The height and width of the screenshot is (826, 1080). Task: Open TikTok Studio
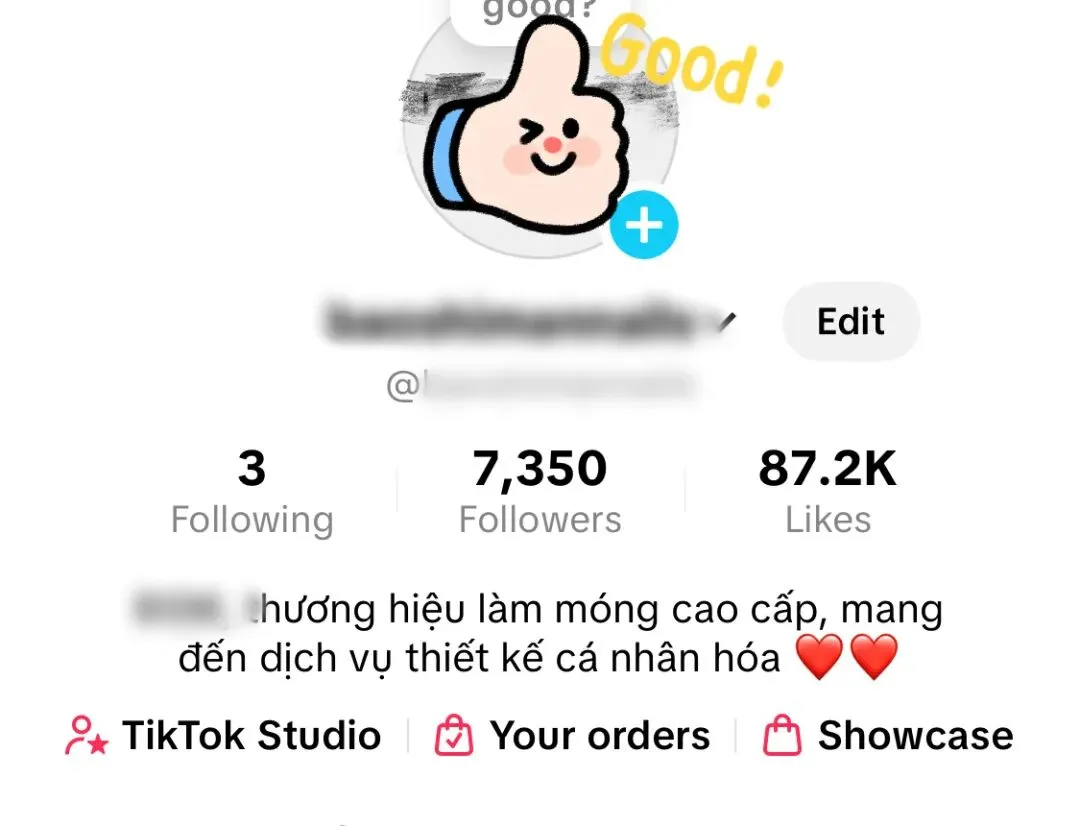tap(224, 736)
